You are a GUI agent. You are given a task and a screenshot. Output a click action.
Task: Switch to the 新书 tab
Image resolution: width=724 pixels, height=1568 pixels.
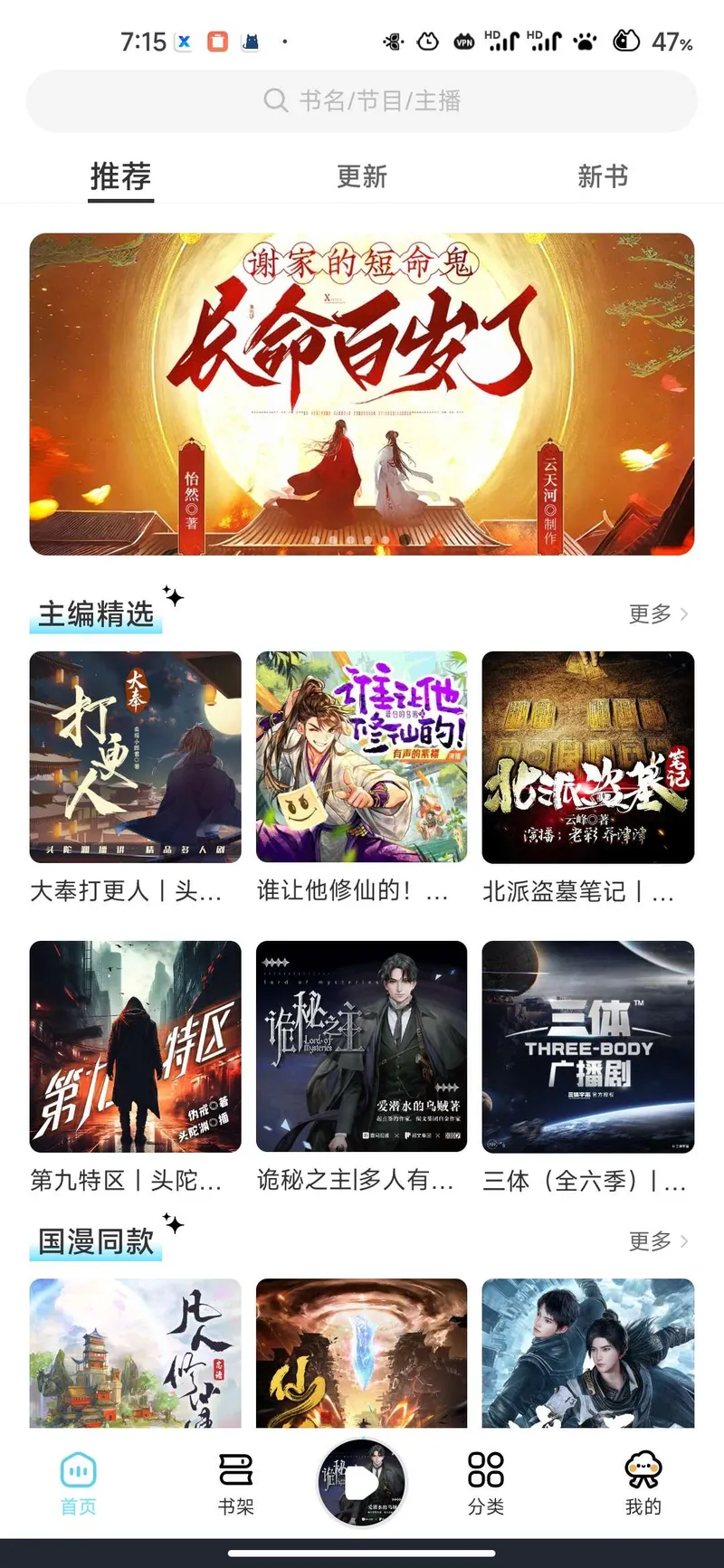[603, 178]
